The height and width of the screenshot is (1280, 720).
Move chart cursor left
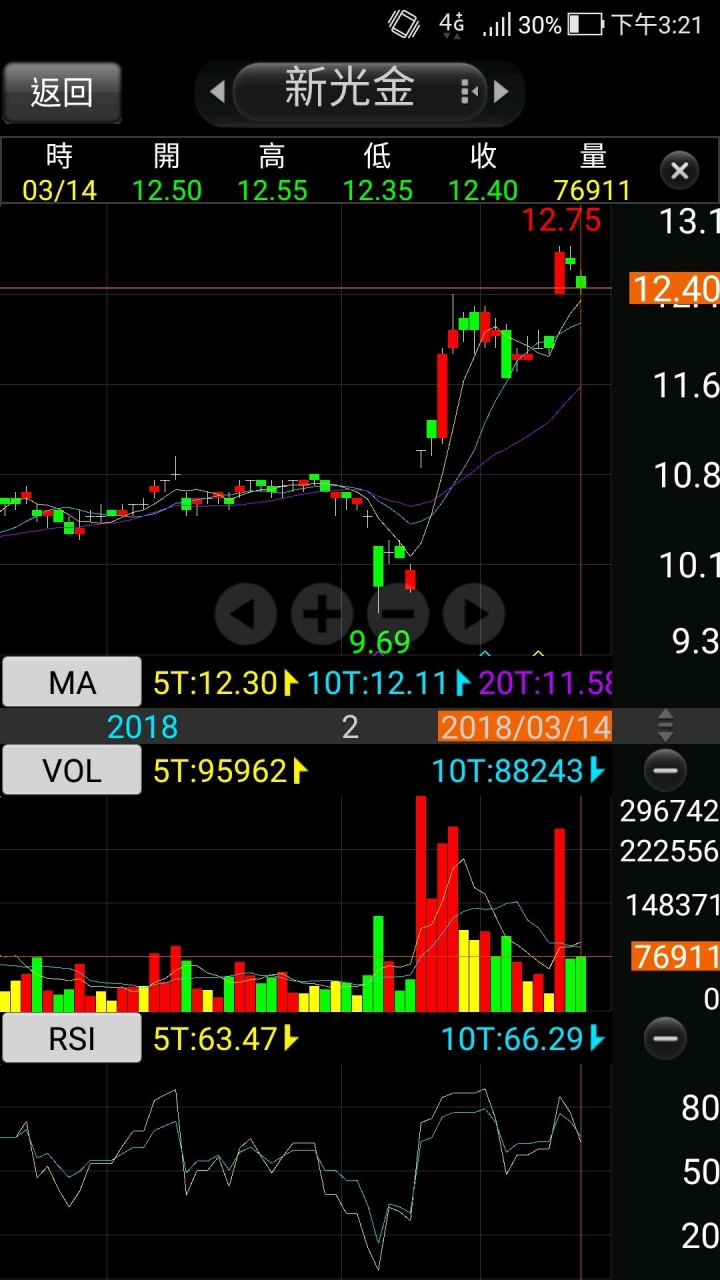(246, 612)
